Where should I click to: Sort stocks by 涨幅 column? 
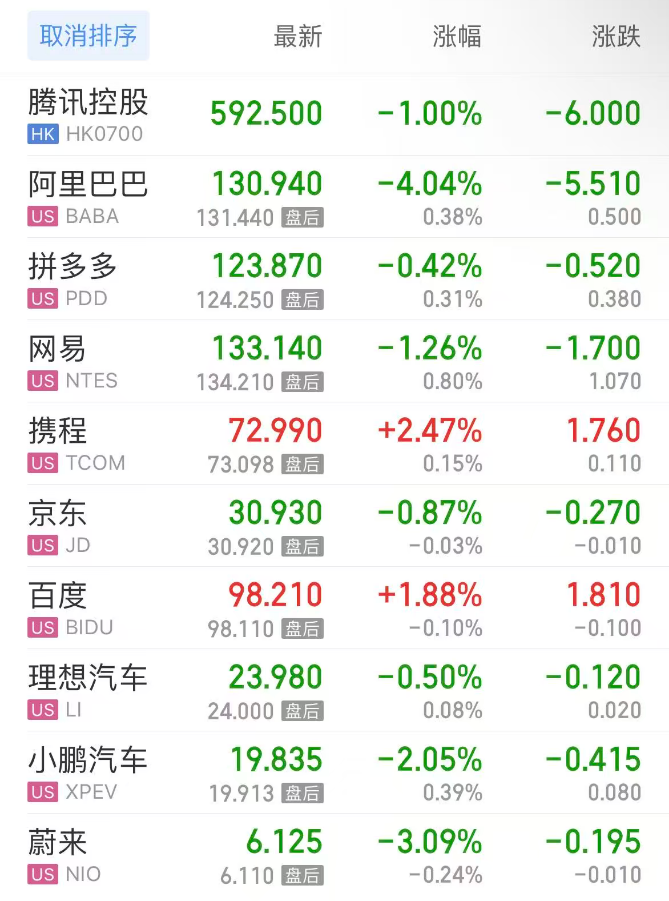click(x=457, y=37)
